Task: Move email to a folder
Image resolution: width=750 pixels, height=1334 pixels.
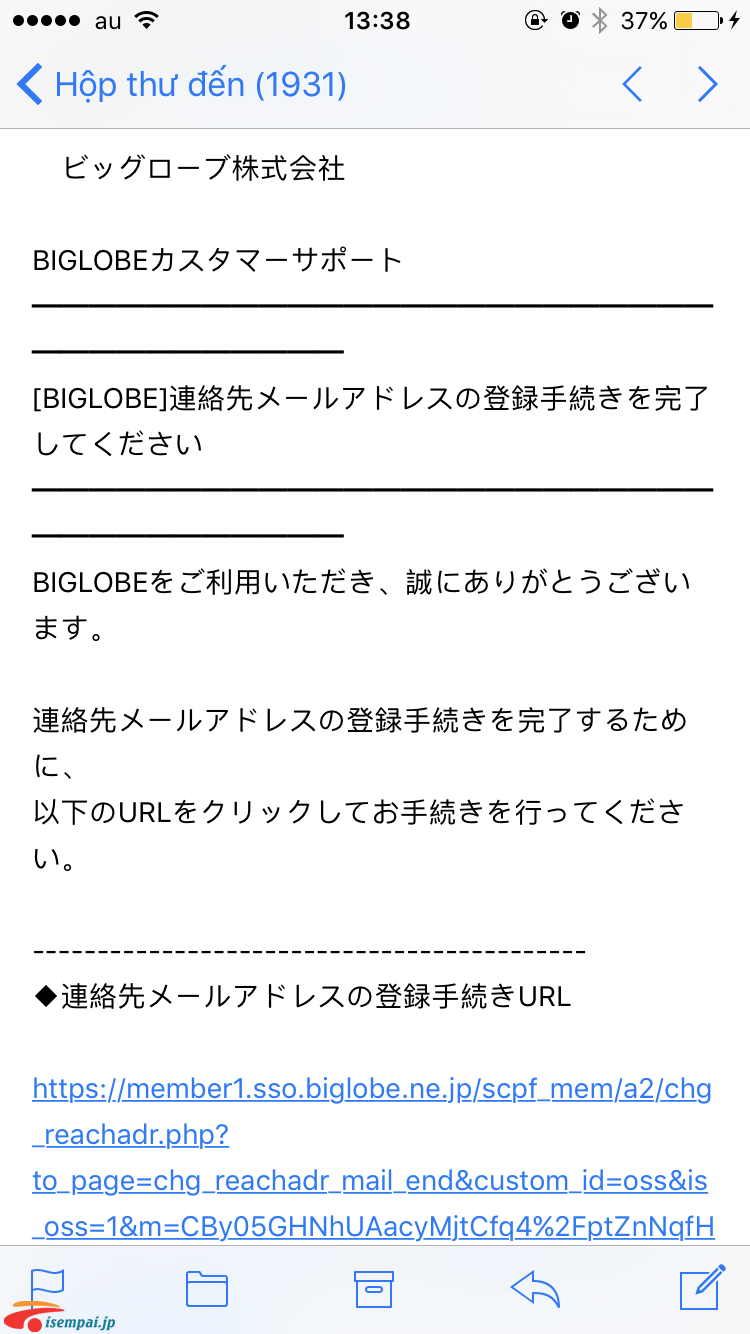Action: click(207, 1290)
